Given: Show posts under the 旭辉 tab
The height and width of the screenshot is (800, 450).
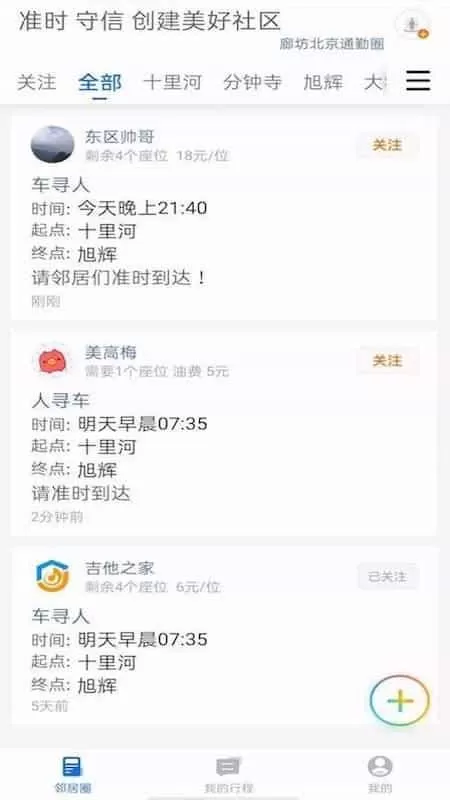Looking at the screenshot, I should click(x=323, y=82).
